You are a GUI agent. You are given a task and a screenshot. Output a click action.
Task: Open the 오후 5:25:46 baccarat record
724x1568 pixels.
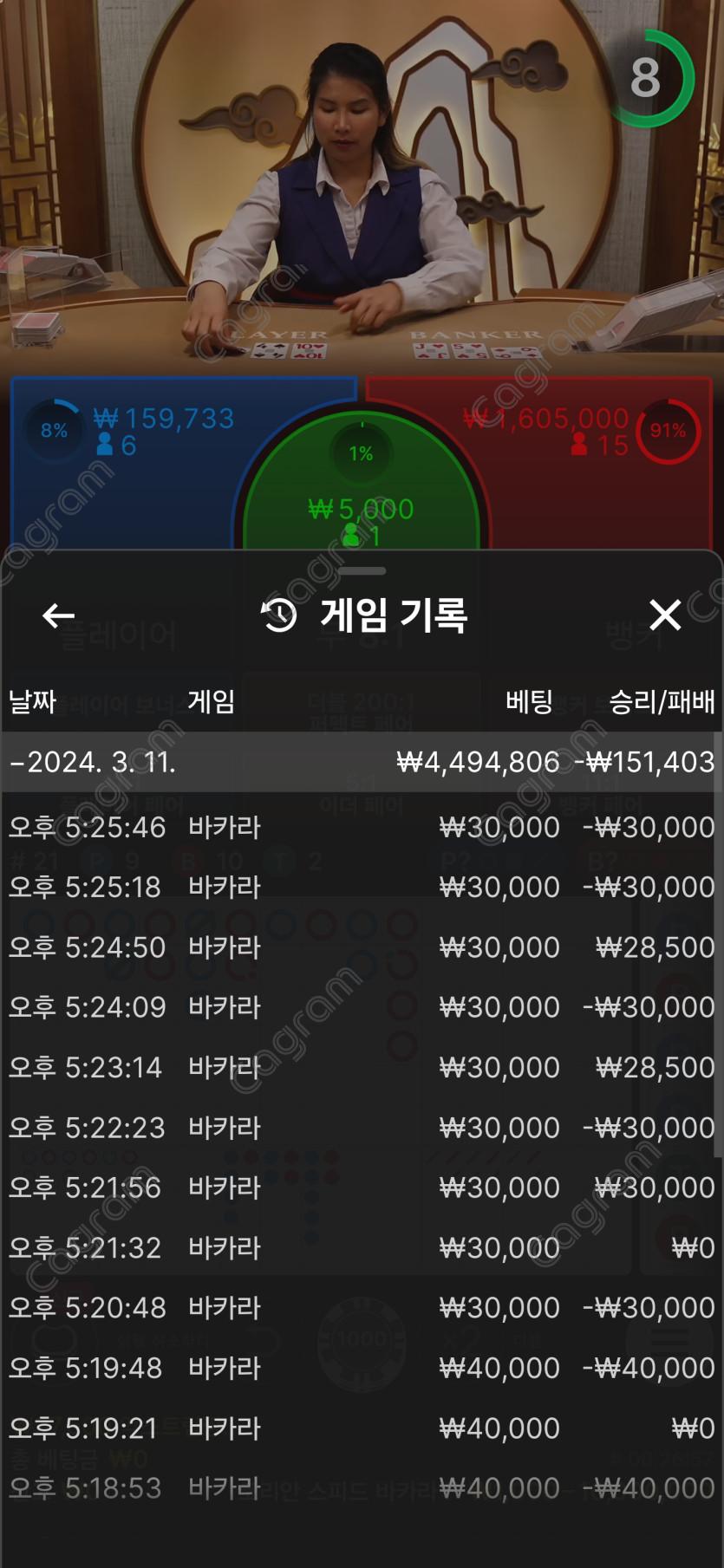point(361,827)
